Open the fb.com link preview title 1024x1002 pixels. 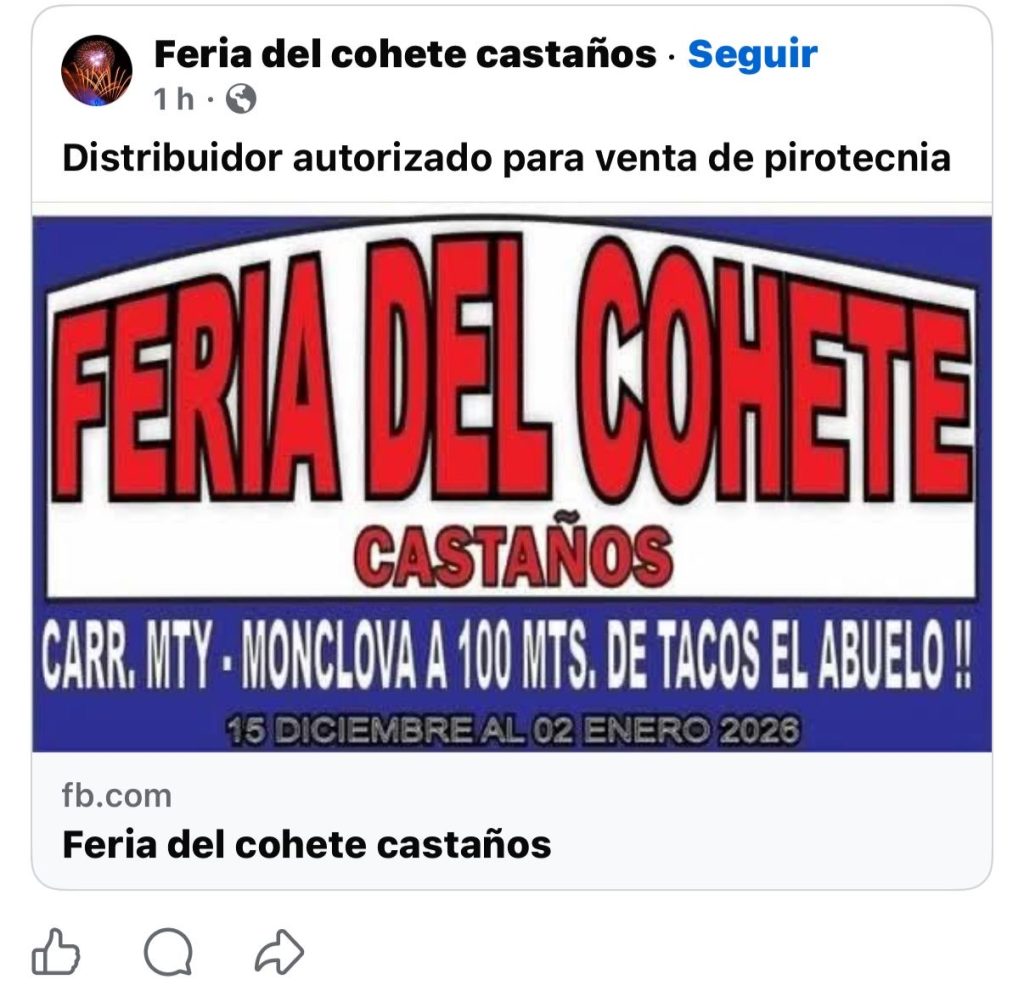tap(306, 845)
